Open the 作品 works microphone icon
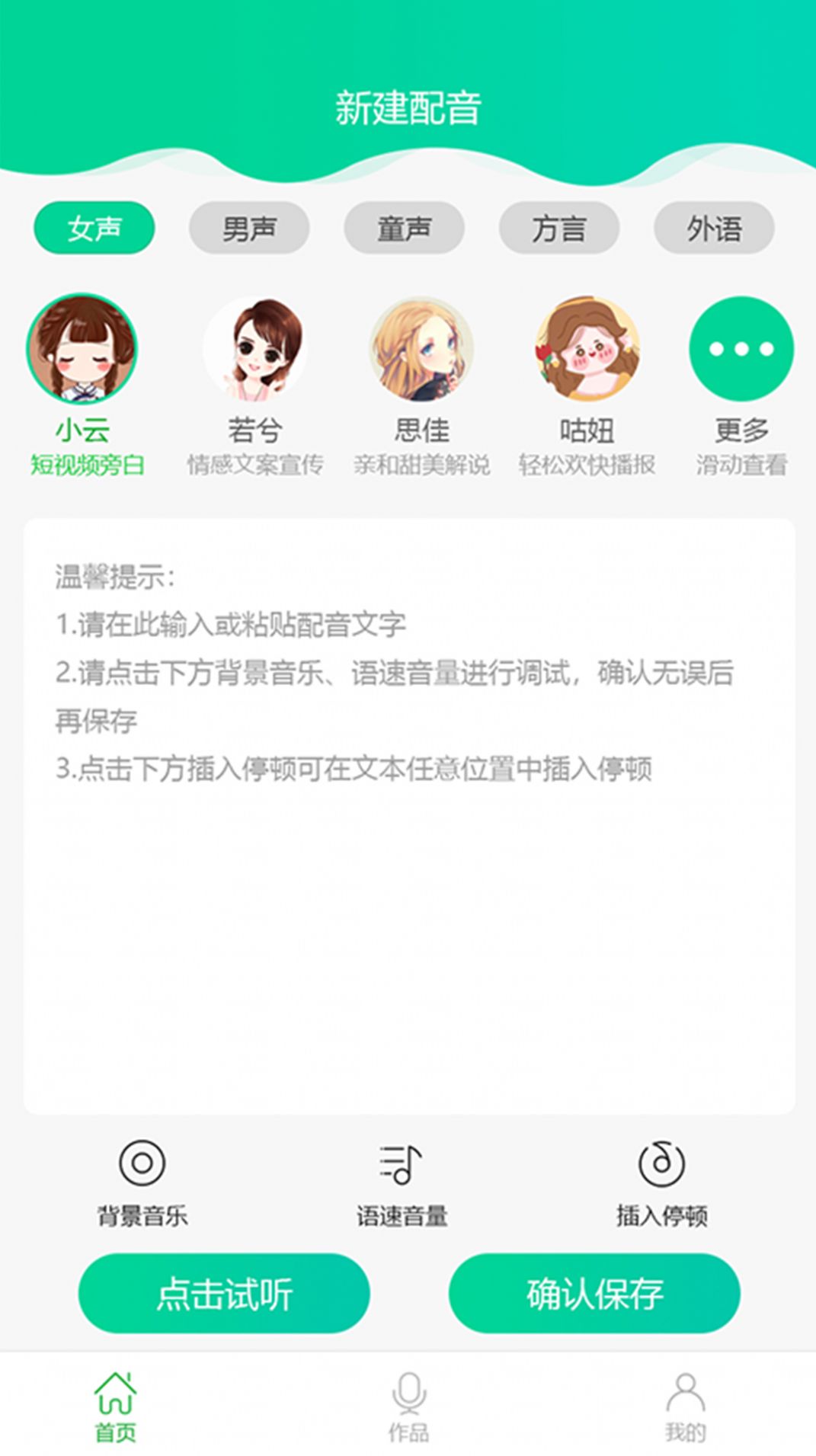Screen dimensions: 816x1456 pos(407,1404)
